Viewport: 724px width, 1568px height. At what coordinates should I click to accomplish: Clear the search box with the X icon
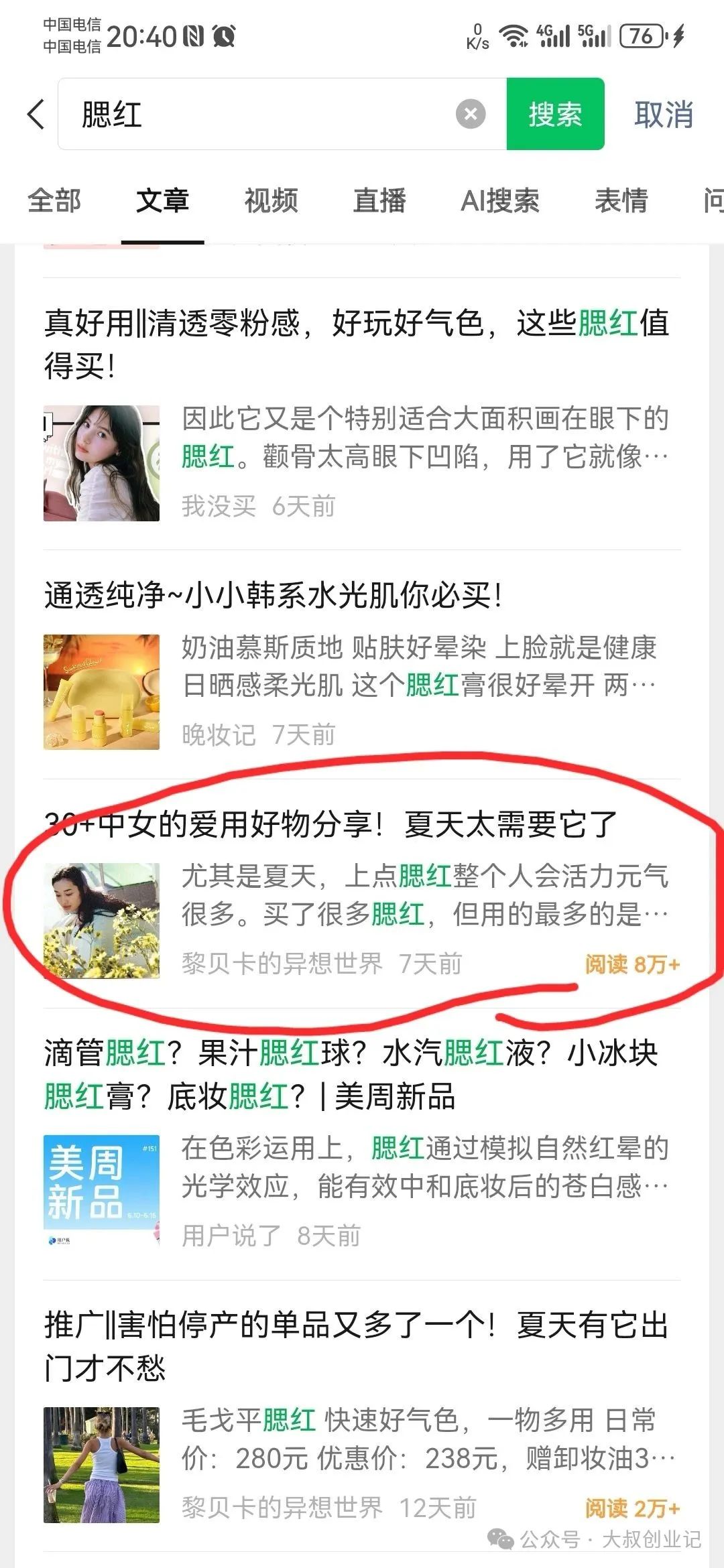pos(469,113)
